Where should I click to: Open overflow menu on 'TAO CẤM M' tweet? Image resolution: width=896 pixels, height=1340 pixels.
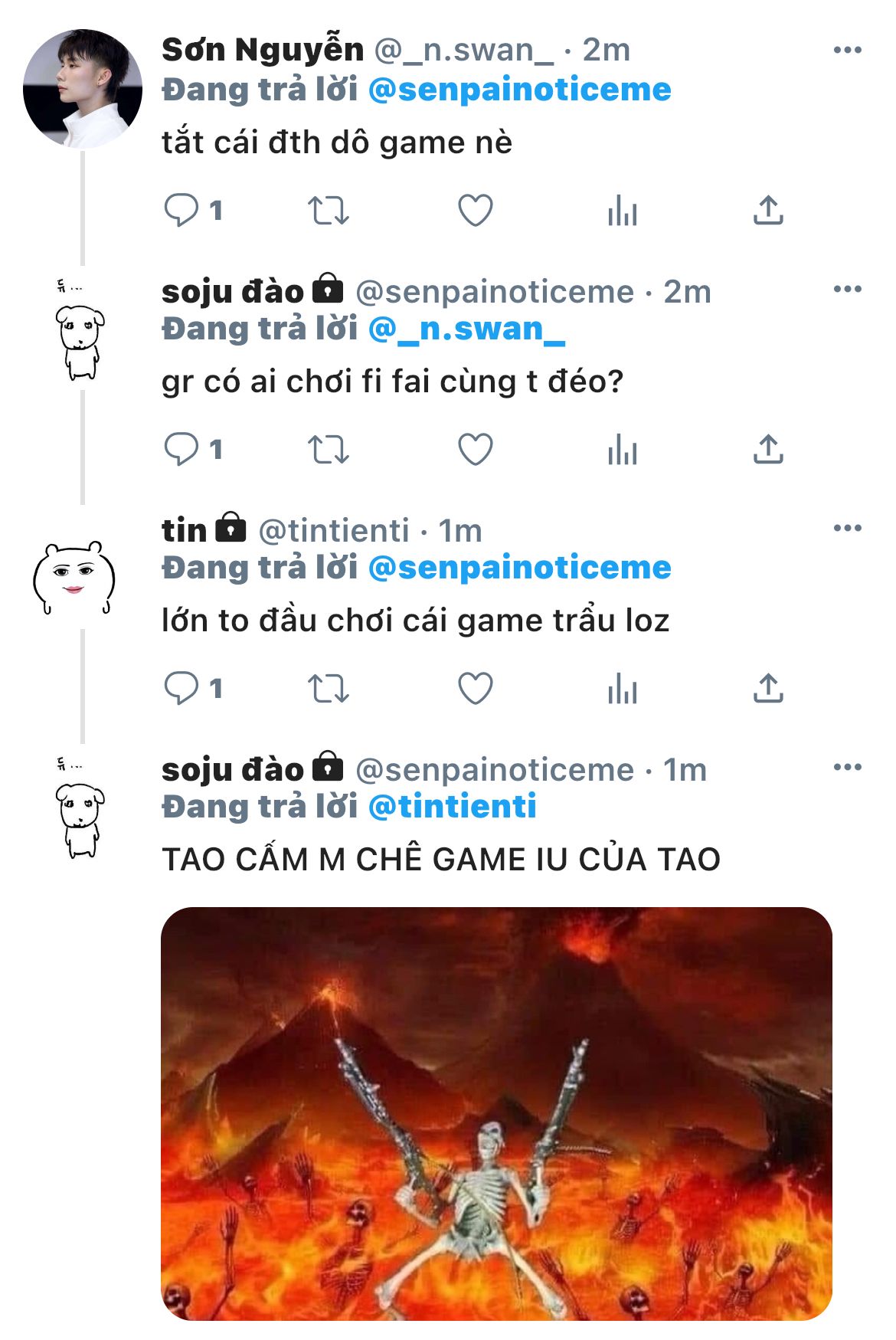847,768
